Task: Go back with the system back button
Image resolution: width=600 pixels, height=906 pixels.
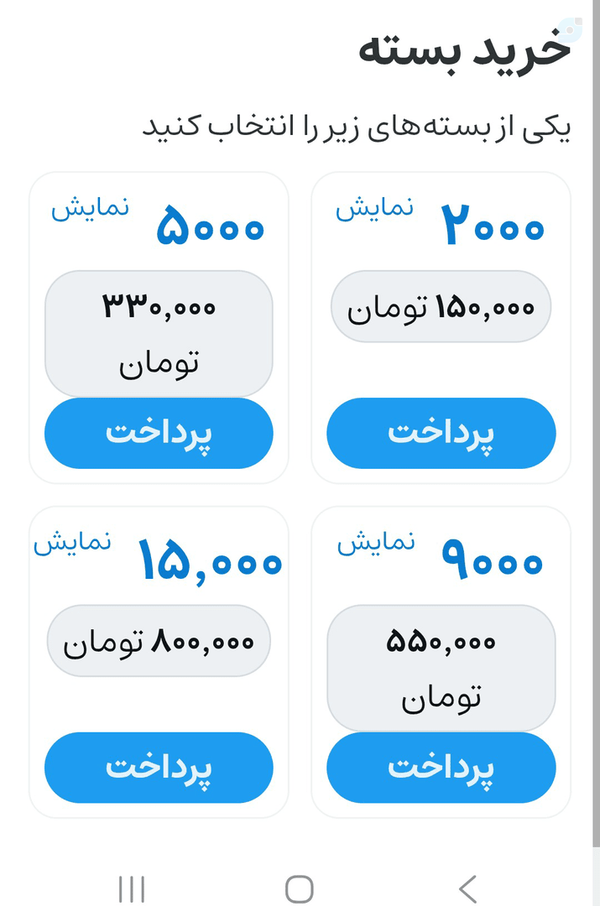Action: pyautogui.click(x=467, y=889)
